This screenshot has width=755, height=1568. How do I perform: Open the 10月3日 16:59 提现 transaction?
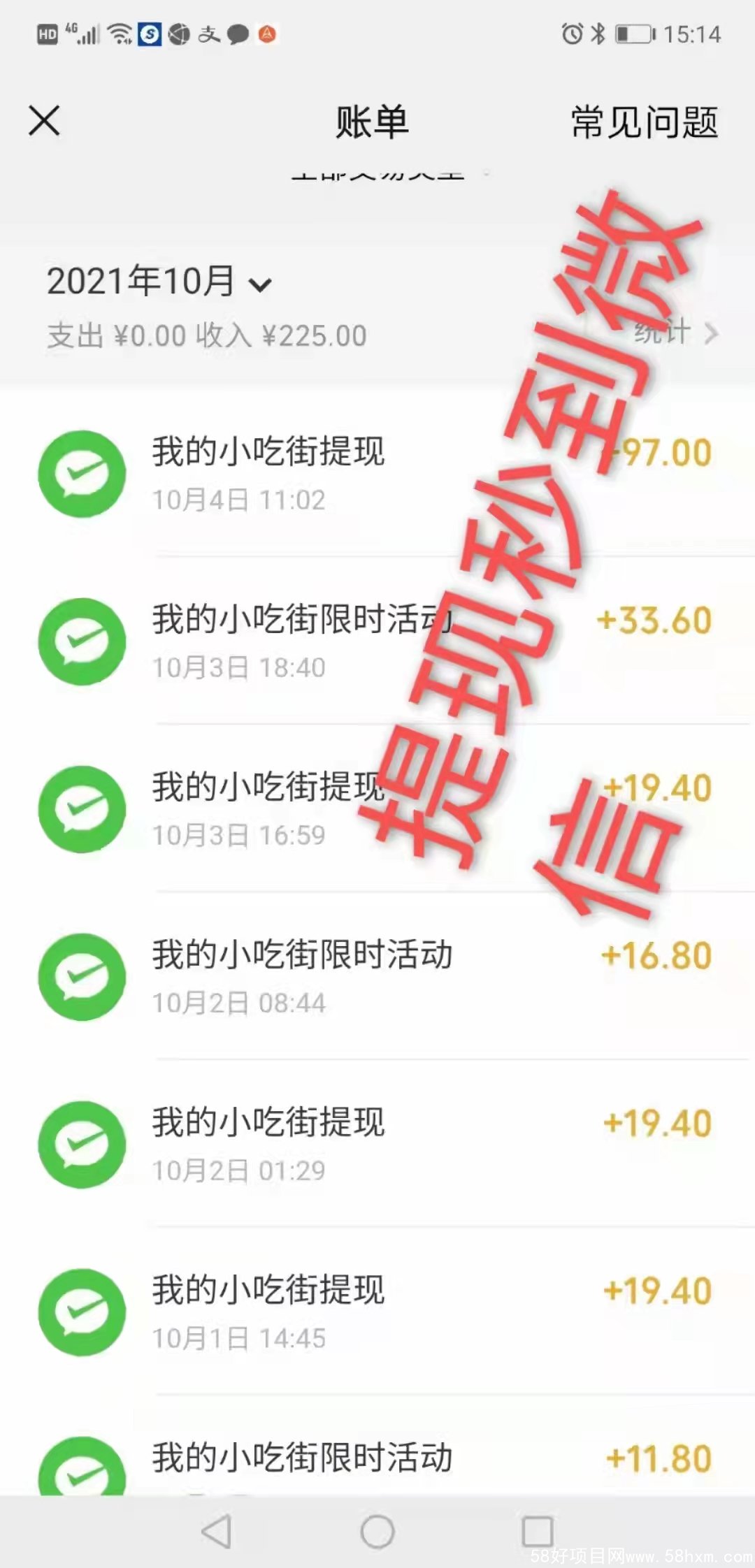377,809
